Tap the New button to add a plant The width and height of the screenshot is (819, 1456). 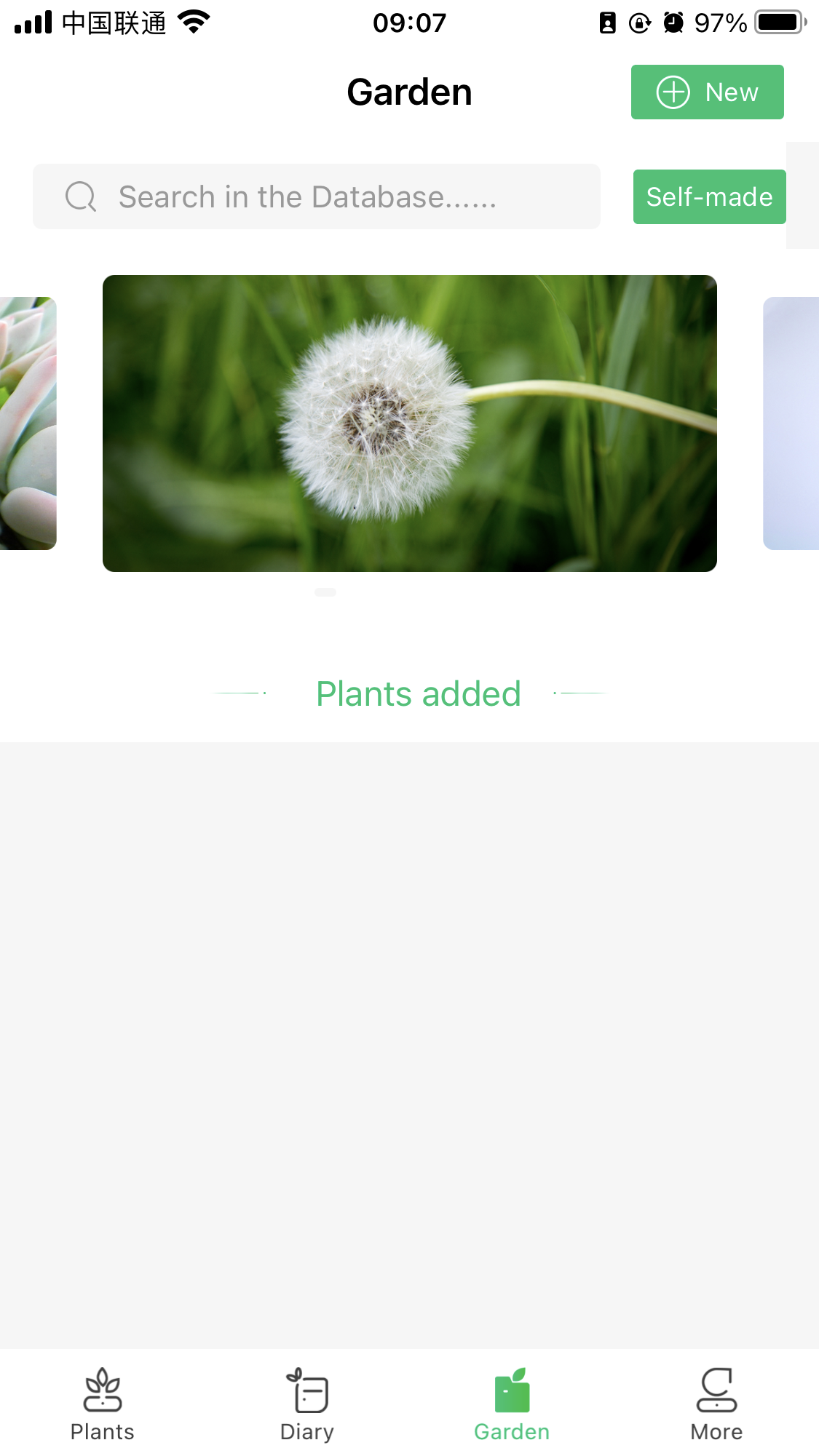[x=707, y=92]
